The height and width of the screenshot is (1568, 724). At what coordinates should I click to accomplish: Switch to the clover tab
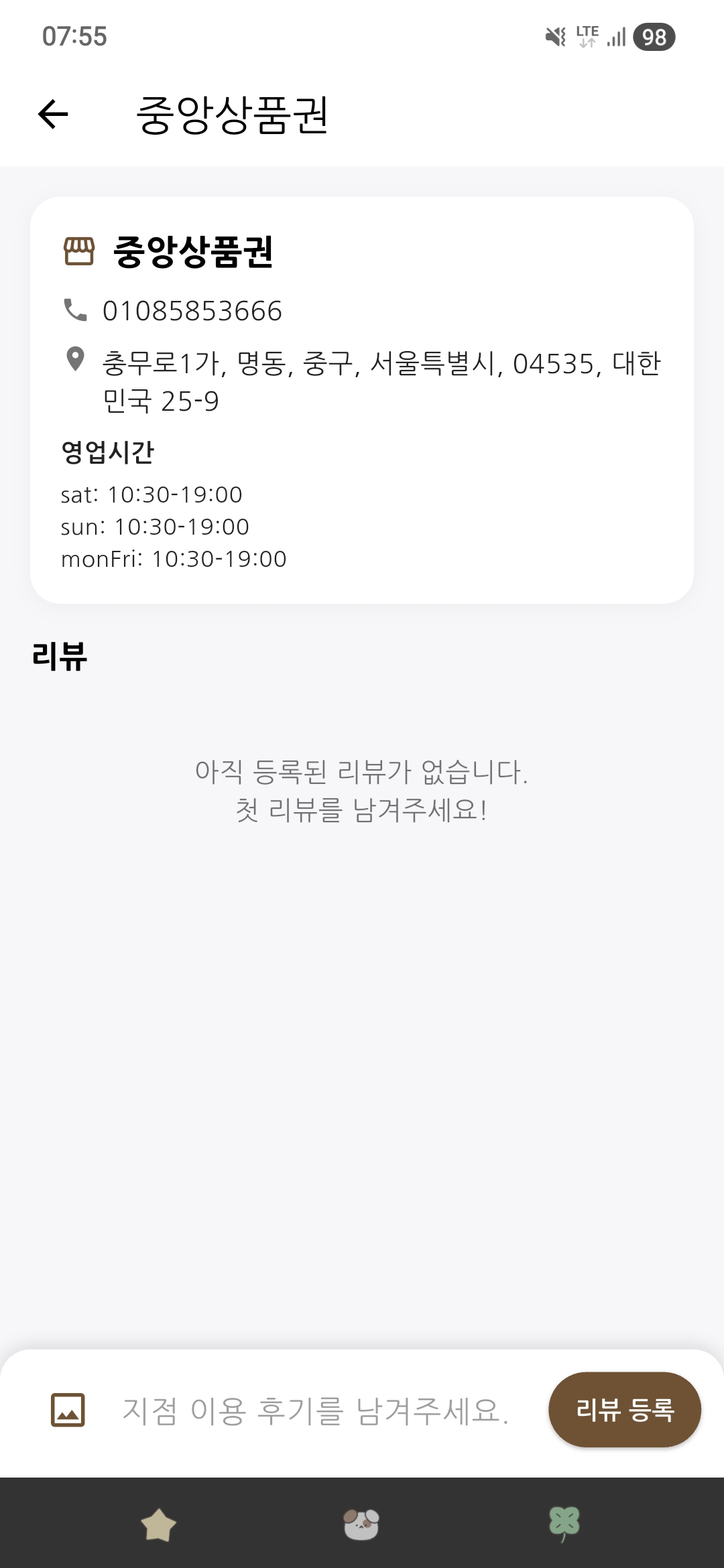[x=564, y=1524]
